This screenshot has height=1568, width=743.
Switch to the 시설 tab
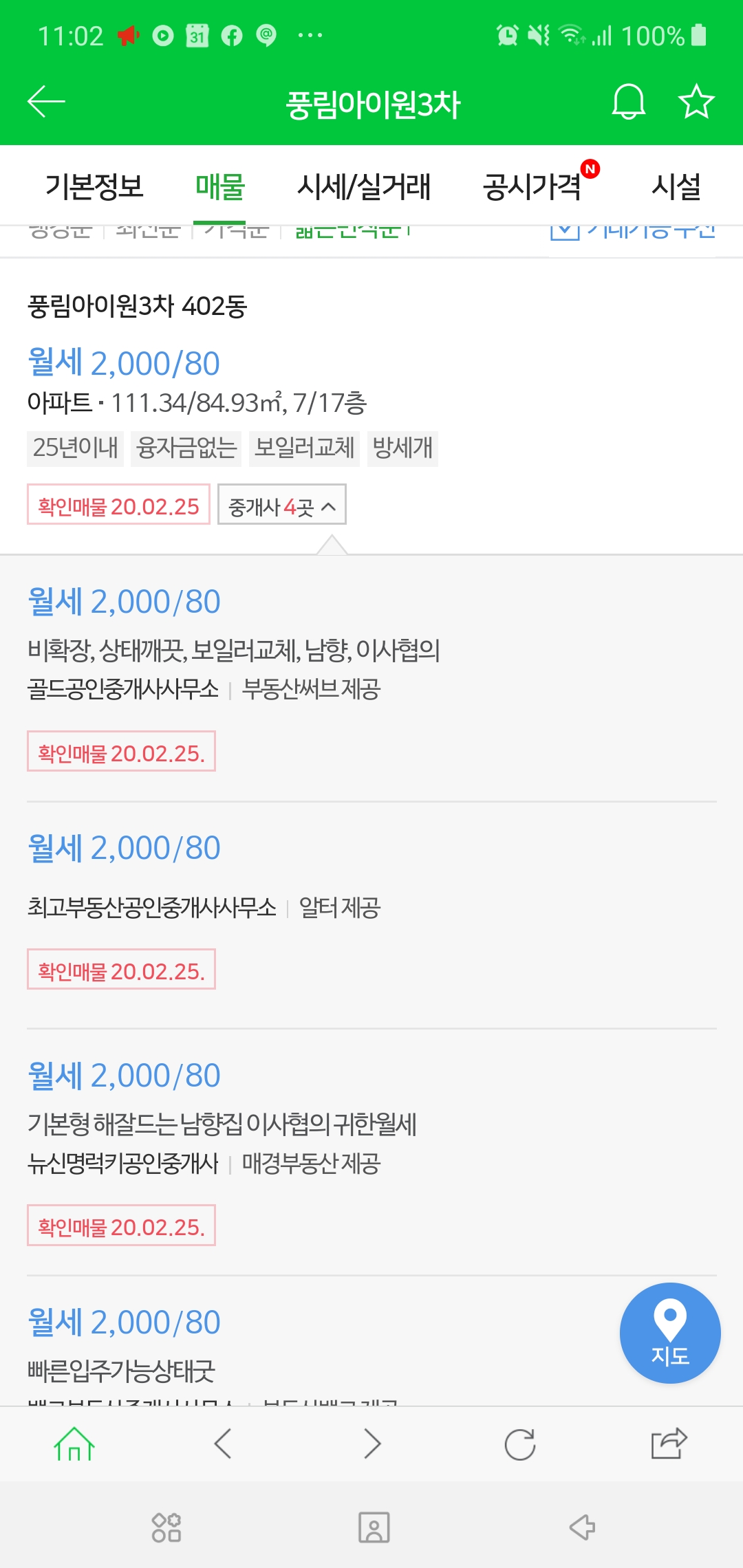[676, 186]
